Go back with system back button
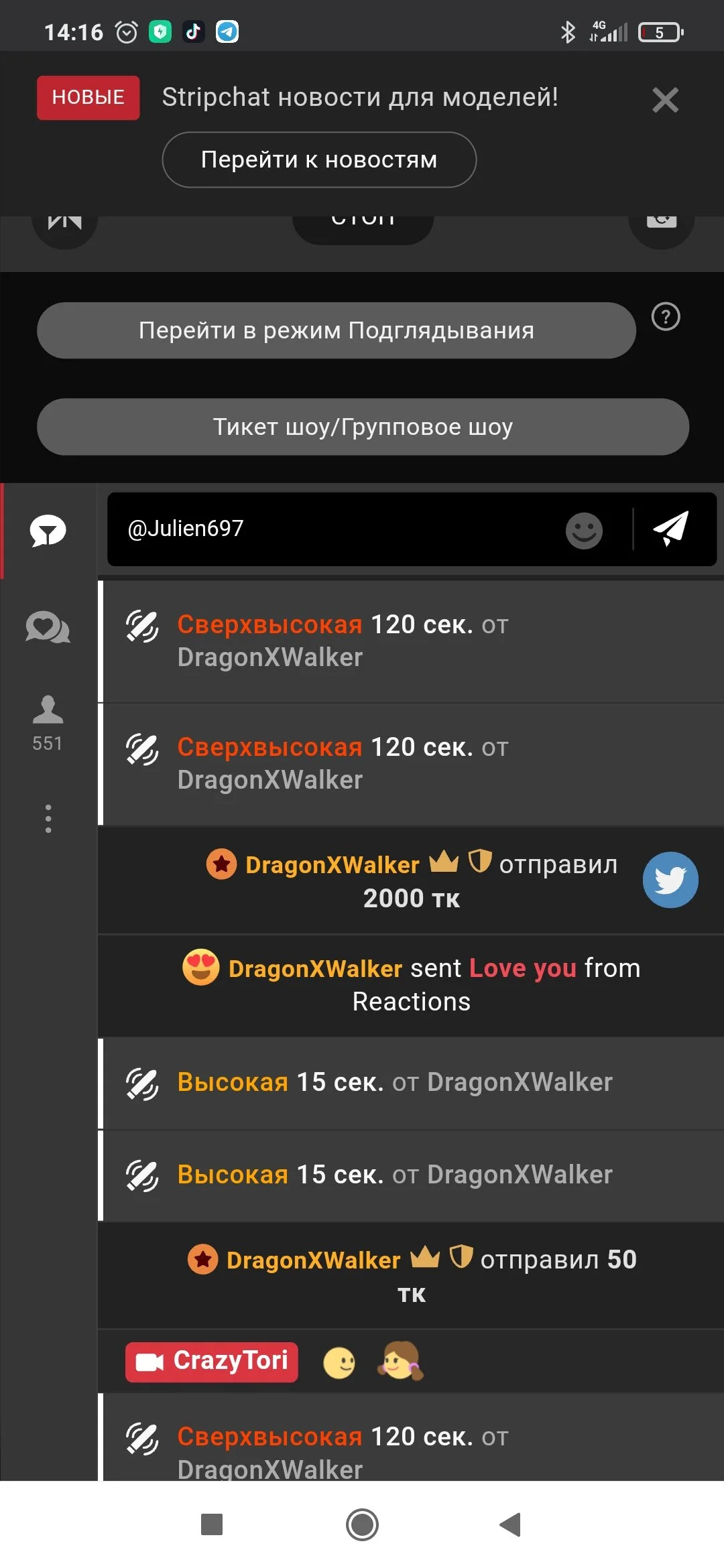The width and height of the screenshot is (724, 1568). click(510, 1524)
